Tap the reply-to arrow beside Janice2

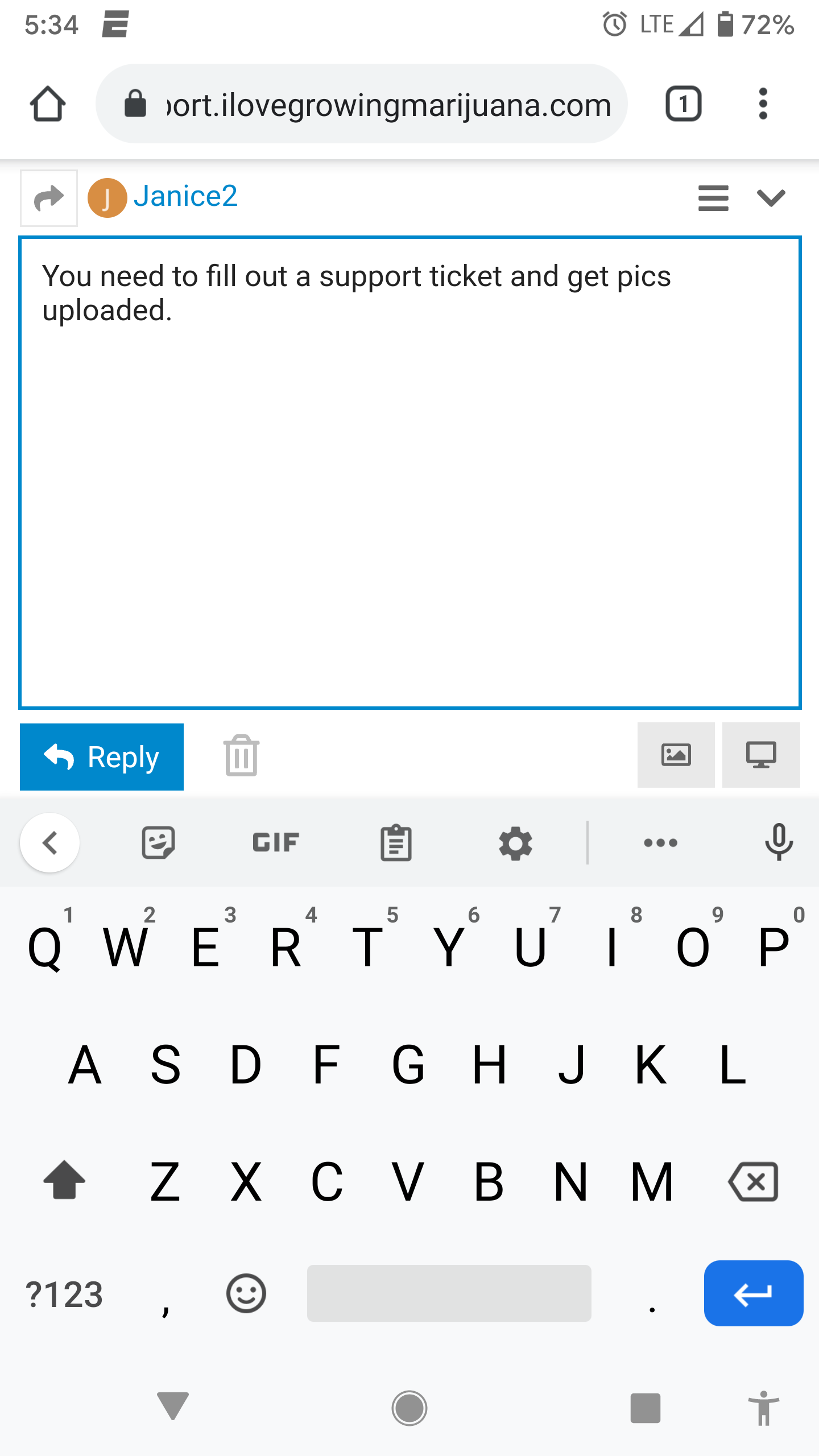[49, 198]
